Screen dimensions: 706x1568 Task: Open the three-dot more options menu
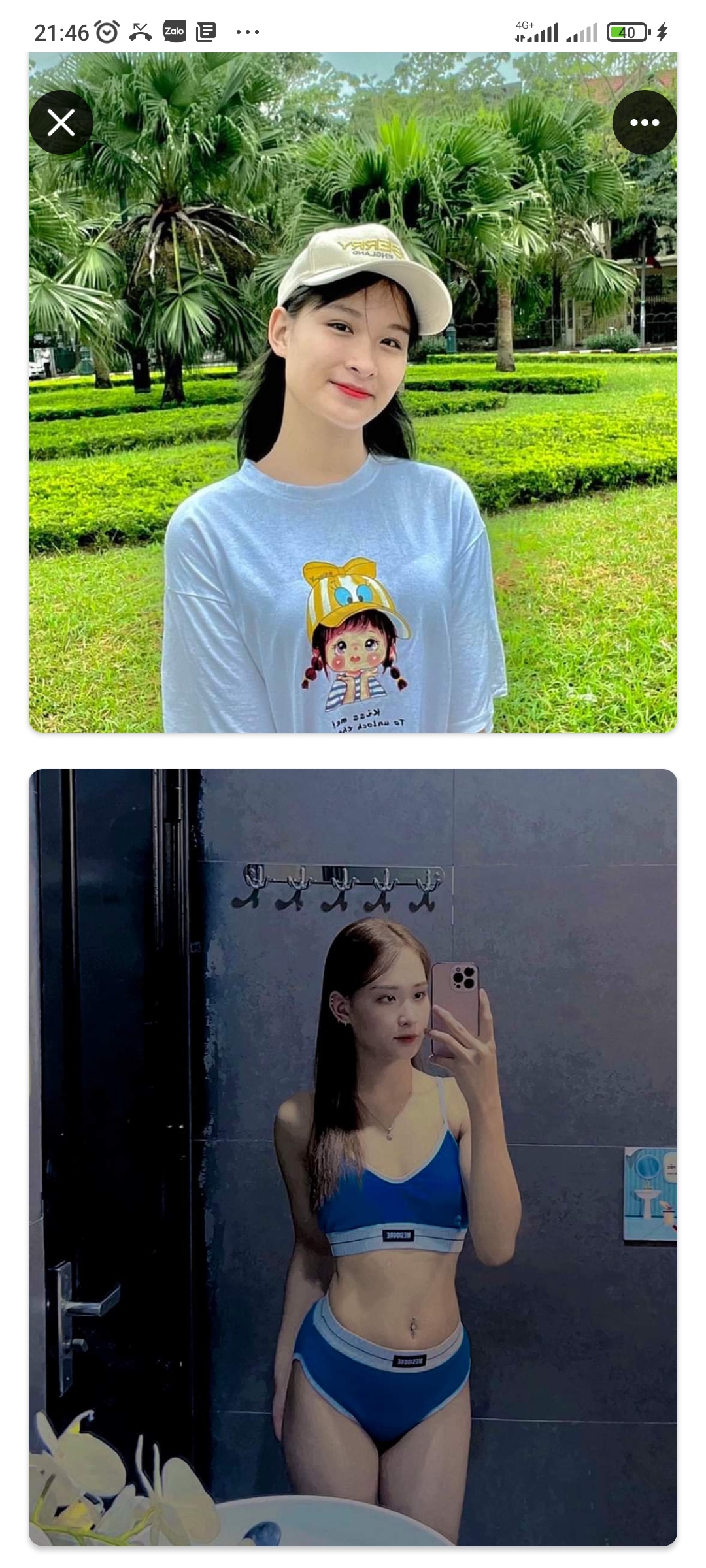click(644, 122)
